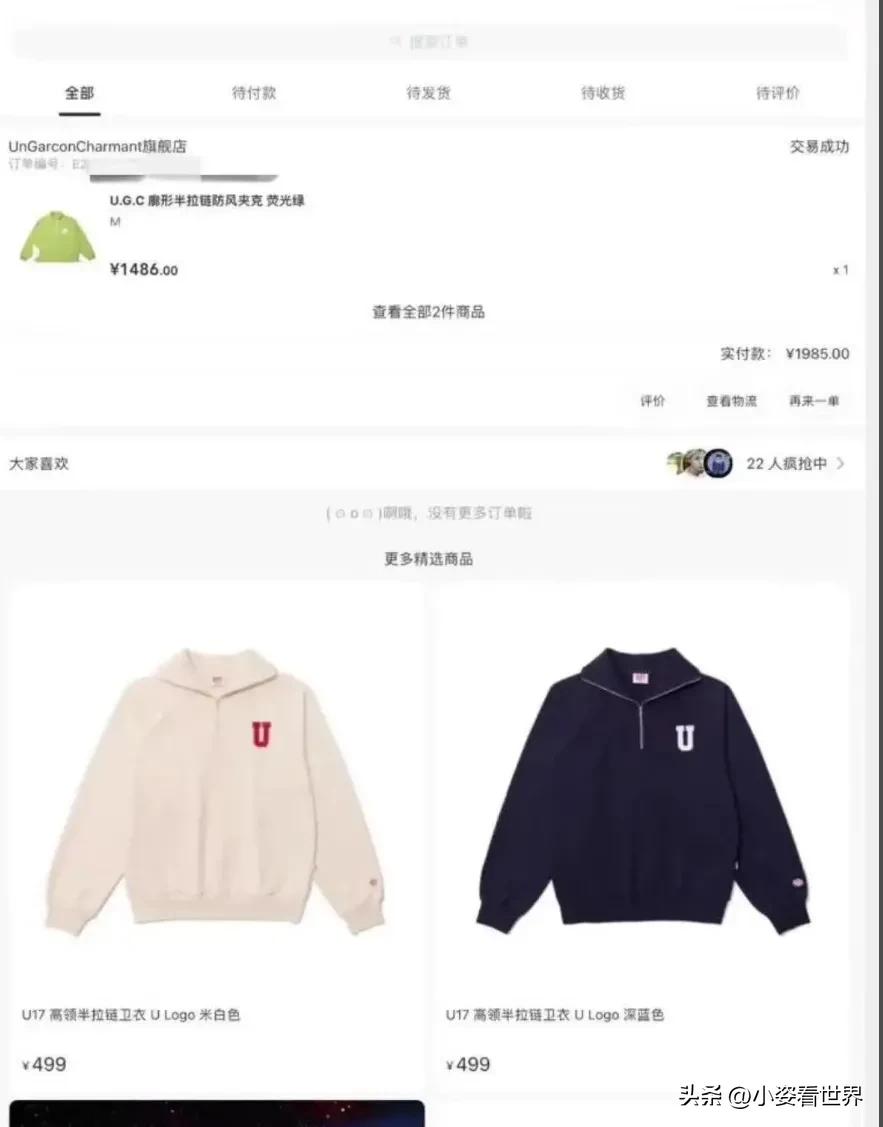The image size is (883, 1127).
Task: Click the ¥499 price under the beige sweatshirt
Action: [43, 1063]
